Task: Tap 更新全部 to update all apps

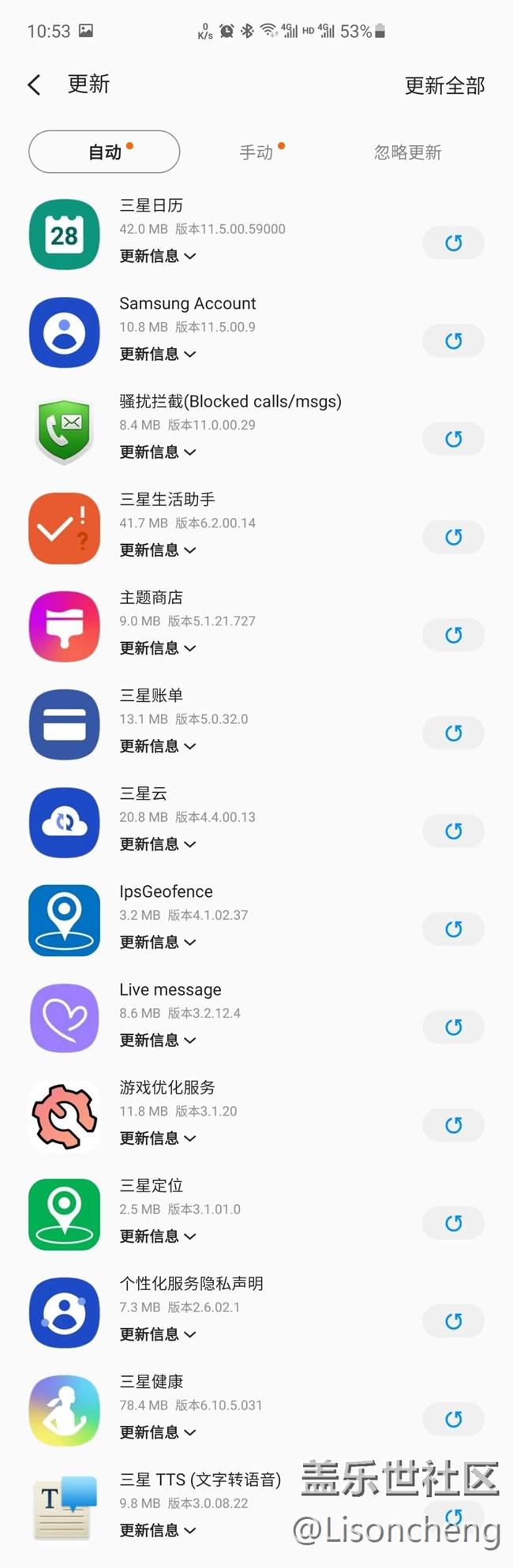Action: click(444, 85)
